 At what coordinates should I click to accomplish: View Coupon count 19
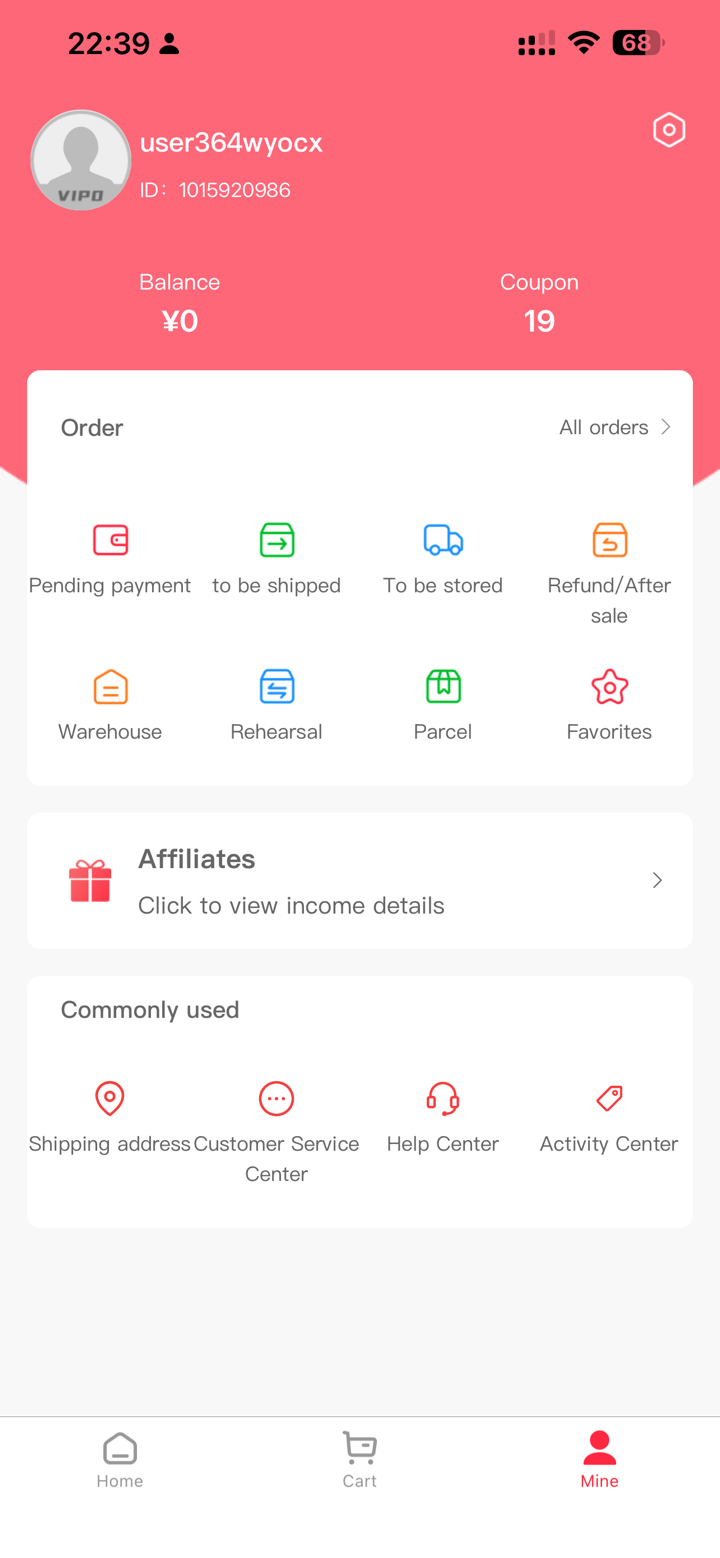point(539,302)
